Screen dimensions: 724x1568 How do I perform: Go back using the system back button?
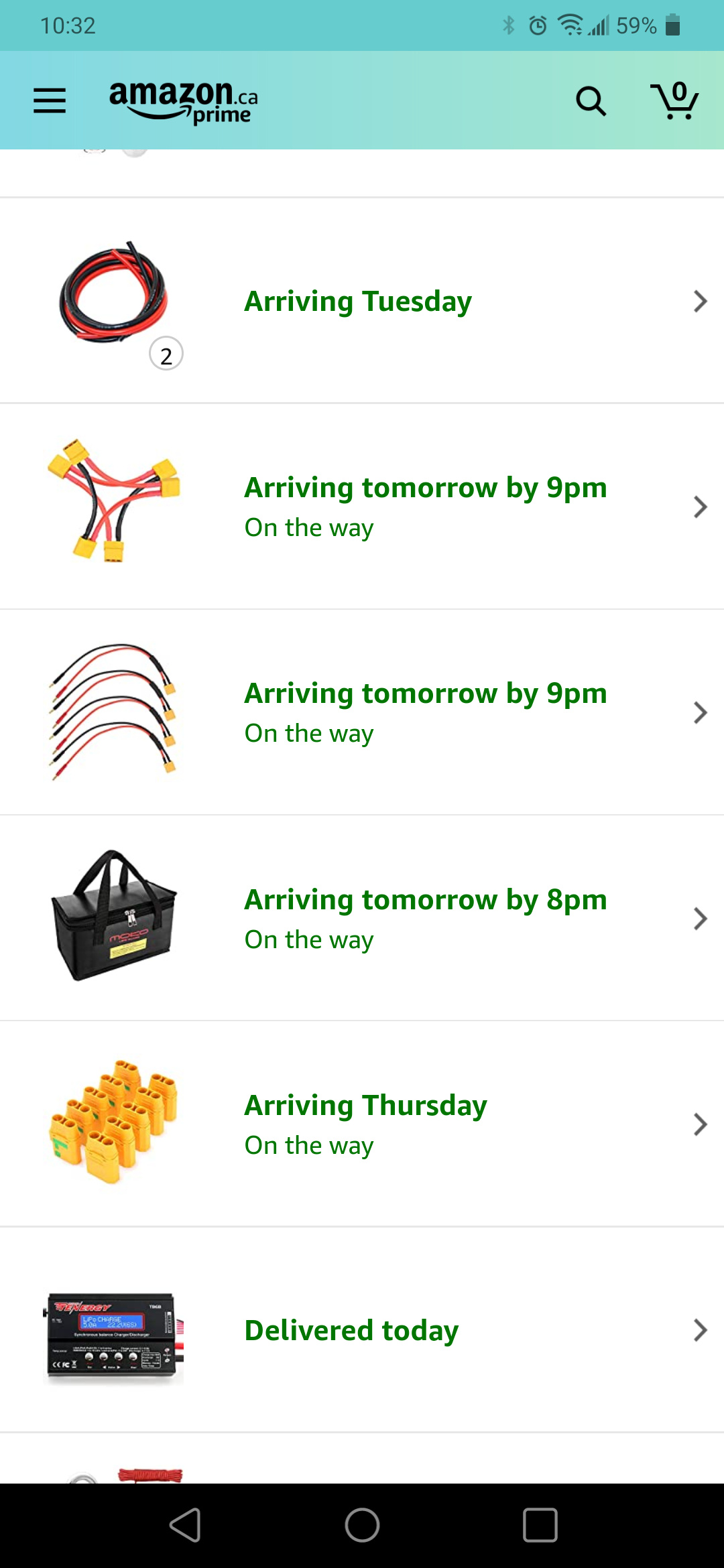185,1525
